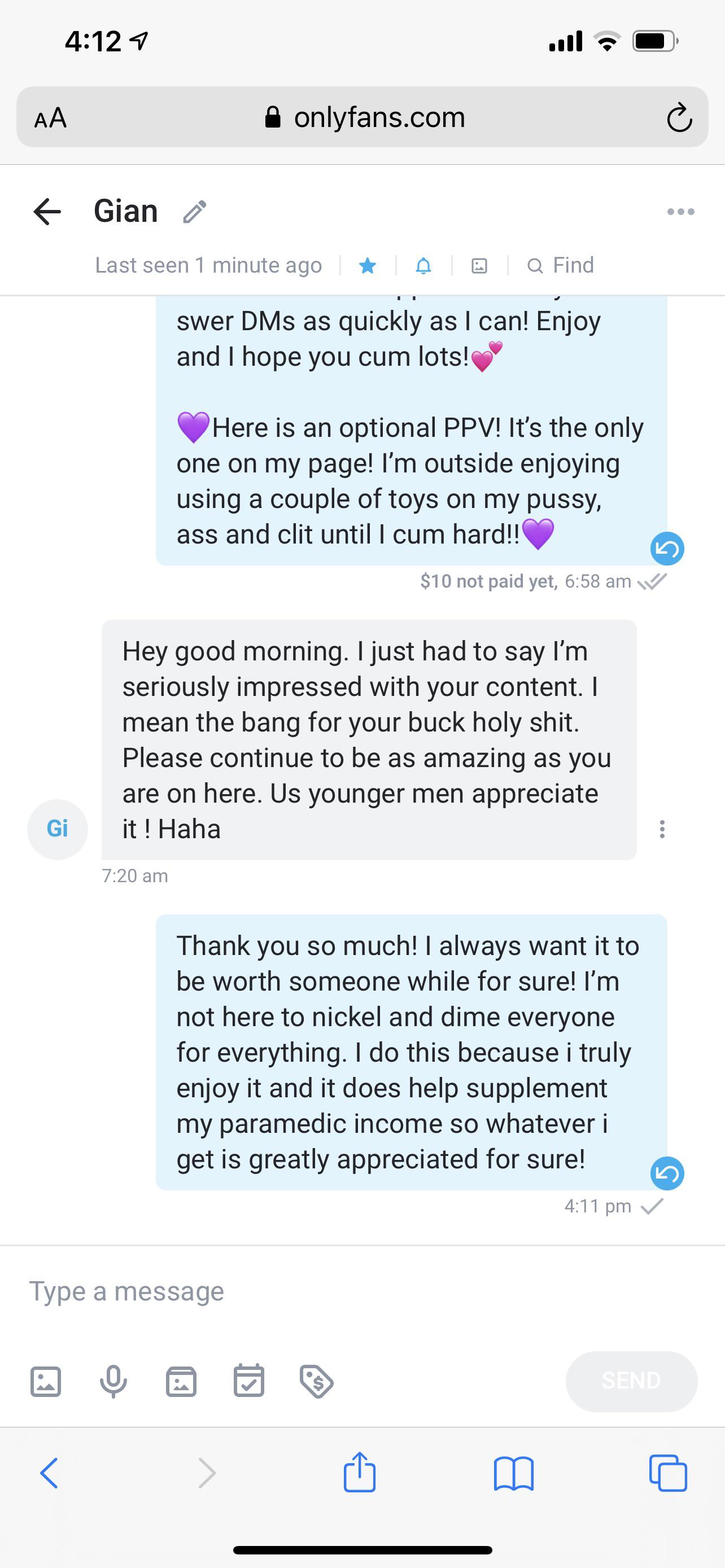Open Find to search this conversation
Viewport: 725px width, 1568px height.
(561, 265)
